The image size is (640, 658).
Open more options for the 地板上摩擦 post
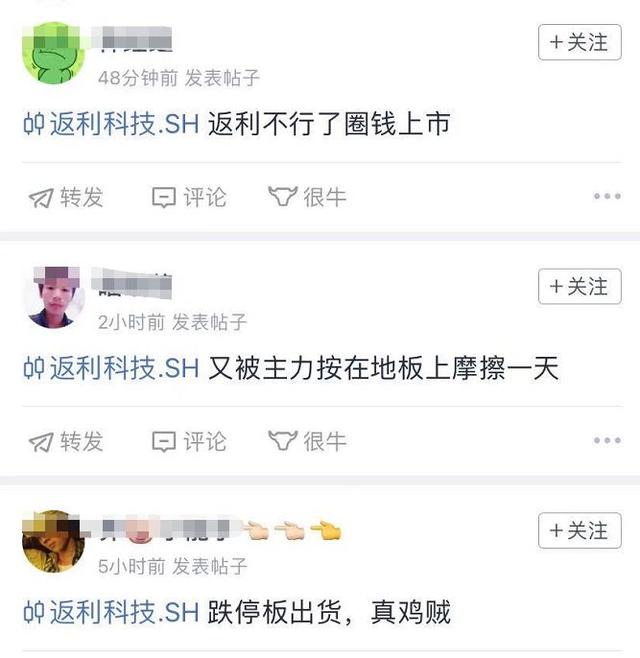click(x=607, y=440)
